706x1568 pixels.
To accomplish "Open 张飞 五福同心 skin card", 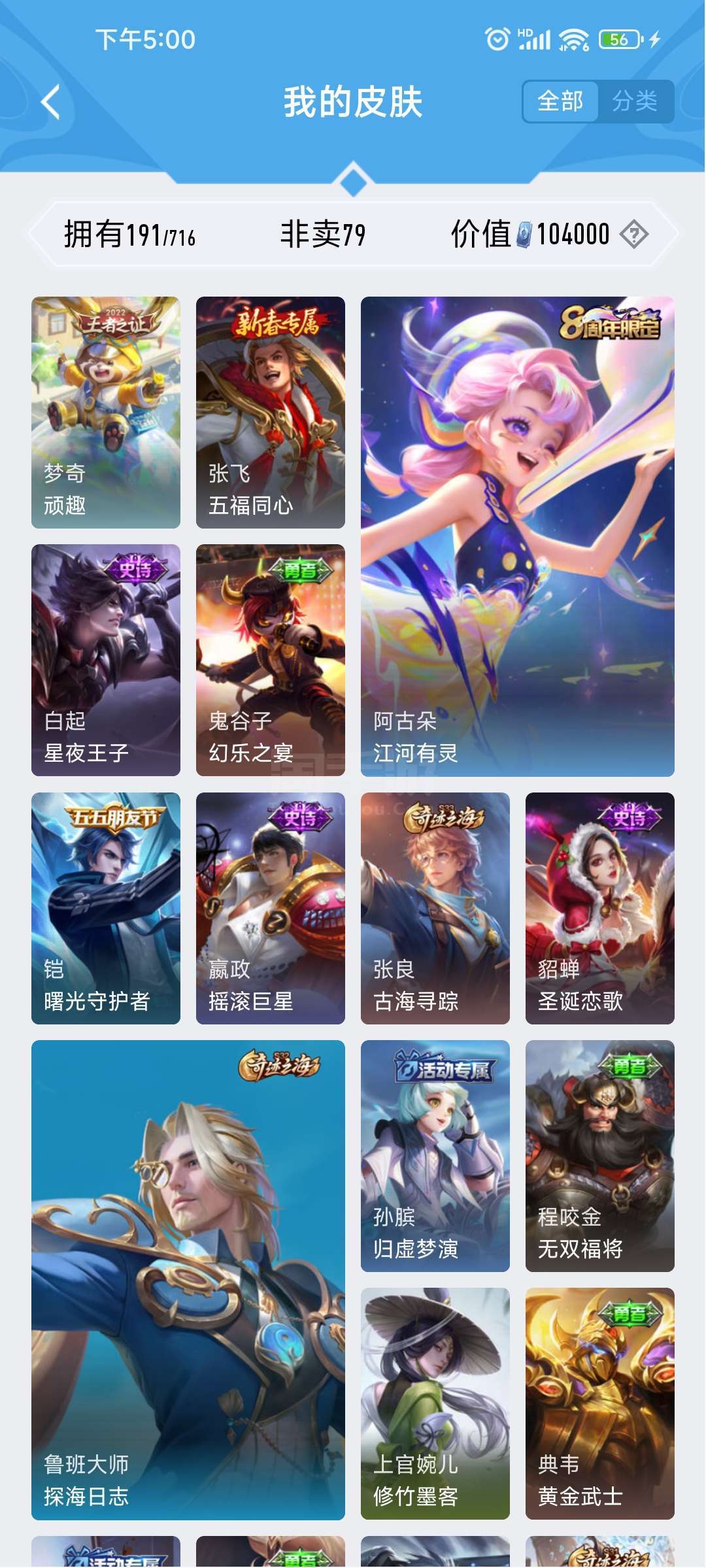I will click(x=271, y=412).
